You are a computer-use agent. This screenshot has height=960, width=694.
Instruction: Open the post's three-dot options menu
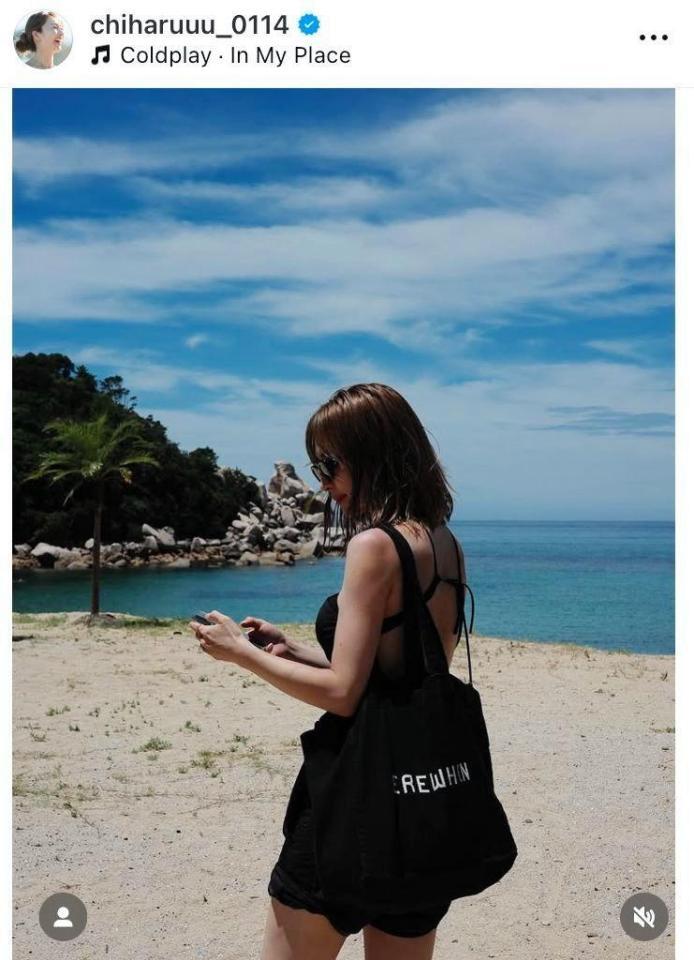pos(653,38)
